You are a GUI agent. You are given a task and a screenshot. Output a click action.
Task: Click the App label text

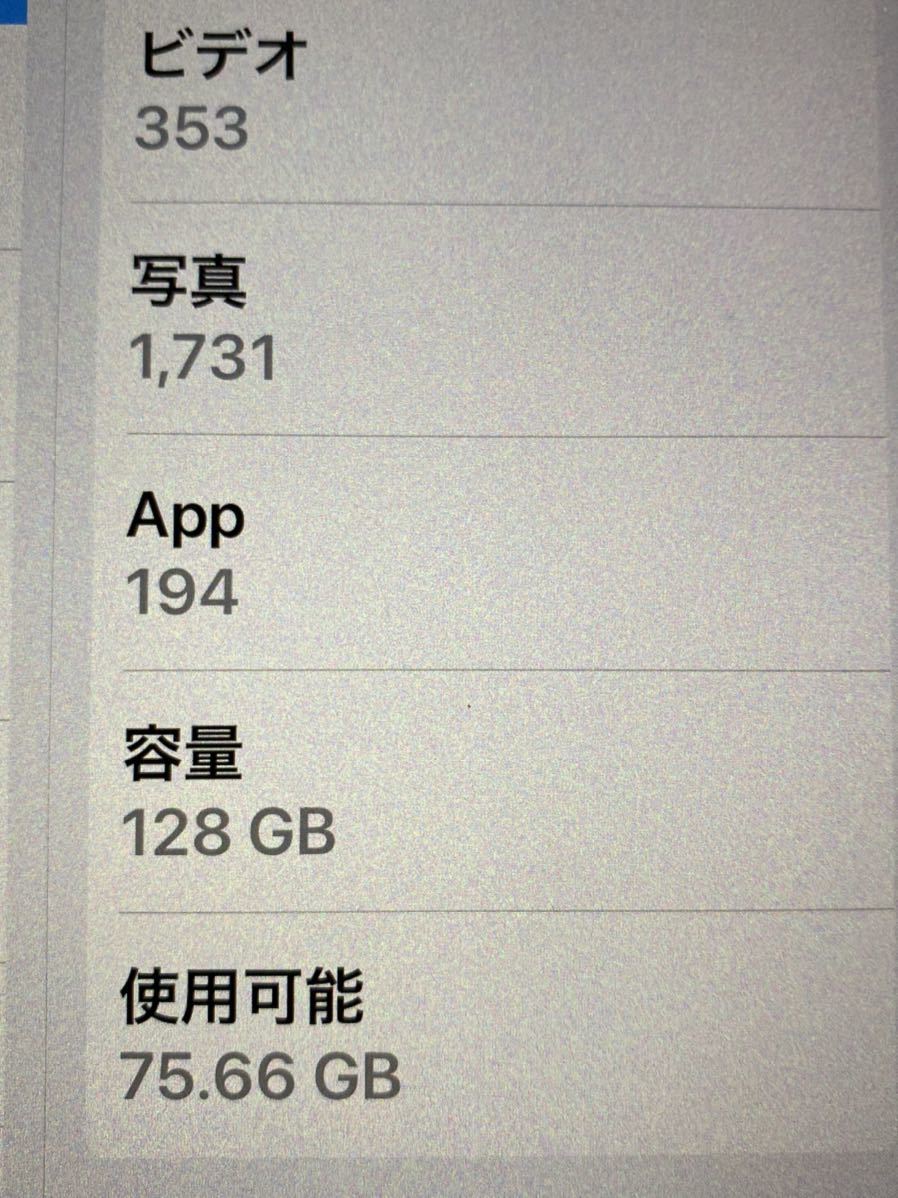coord(185,520)
